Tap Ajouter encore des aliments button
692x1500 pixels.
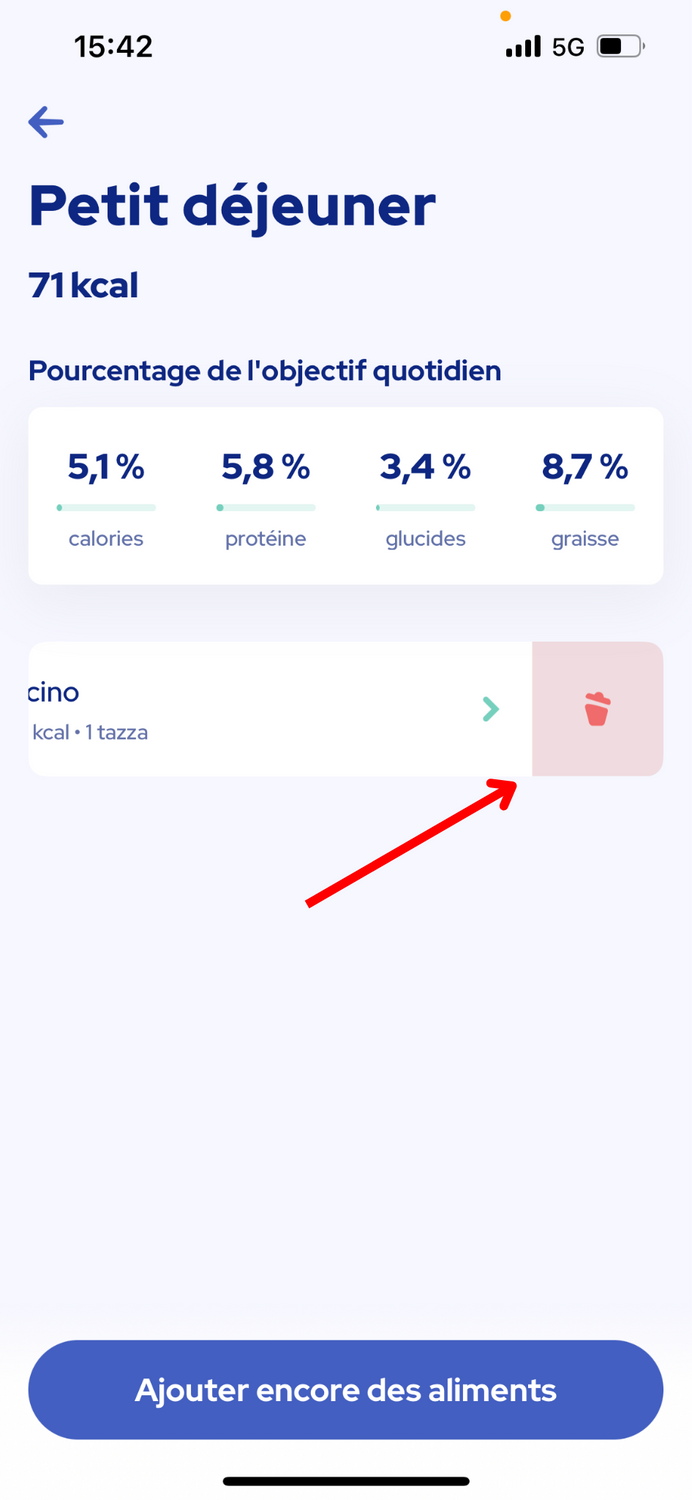pyautogui.click(x=346, y=1390)
